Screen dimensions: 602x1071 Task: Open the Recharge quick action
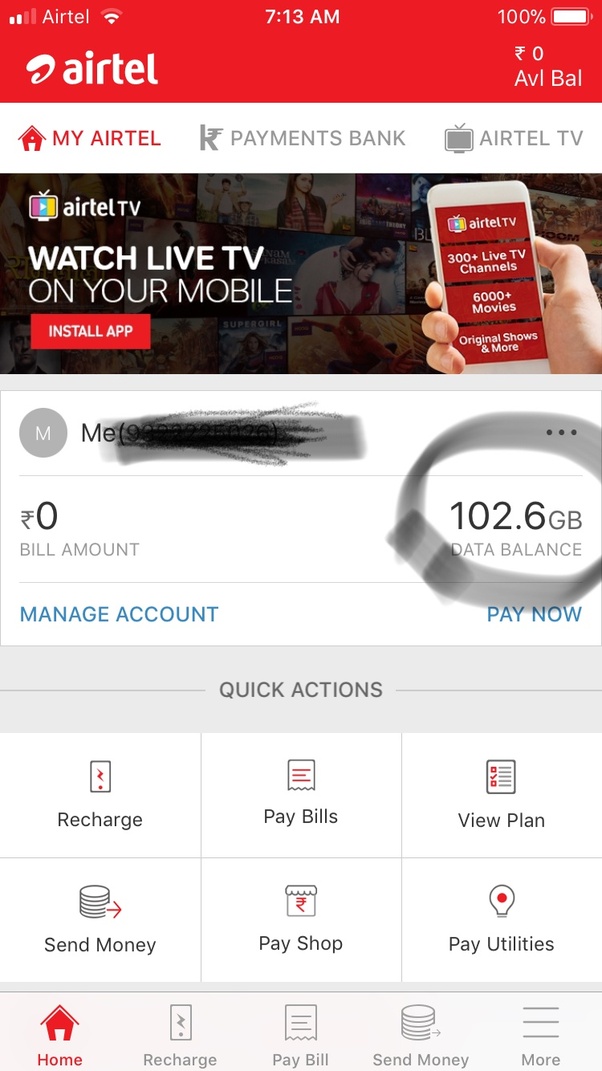pos(100,795)
